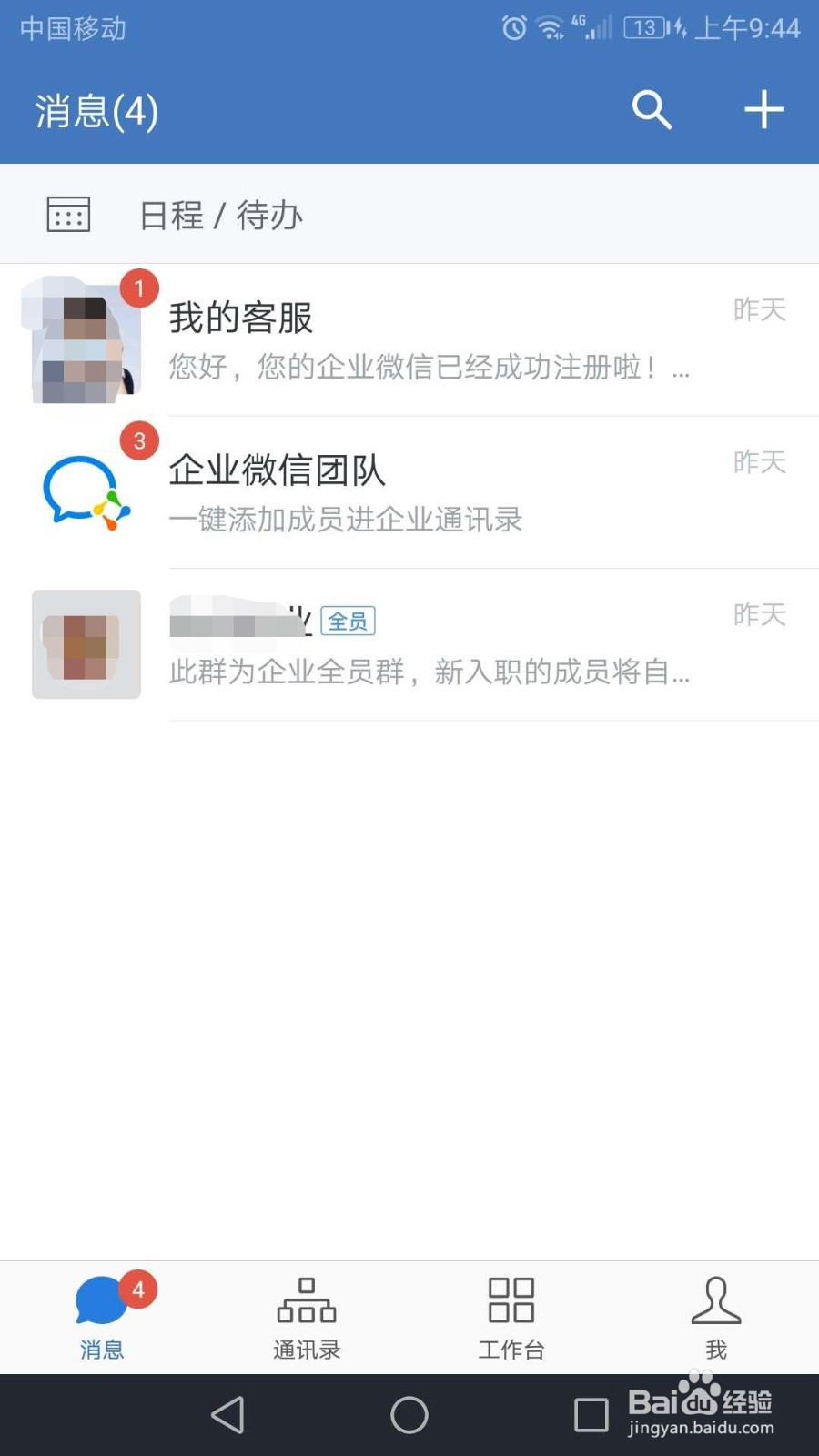Screen dimensions: 819x1456
Task: Tap the unread badge on 企业微信团队
Action: pyautogui.click(x=139, y=440)
